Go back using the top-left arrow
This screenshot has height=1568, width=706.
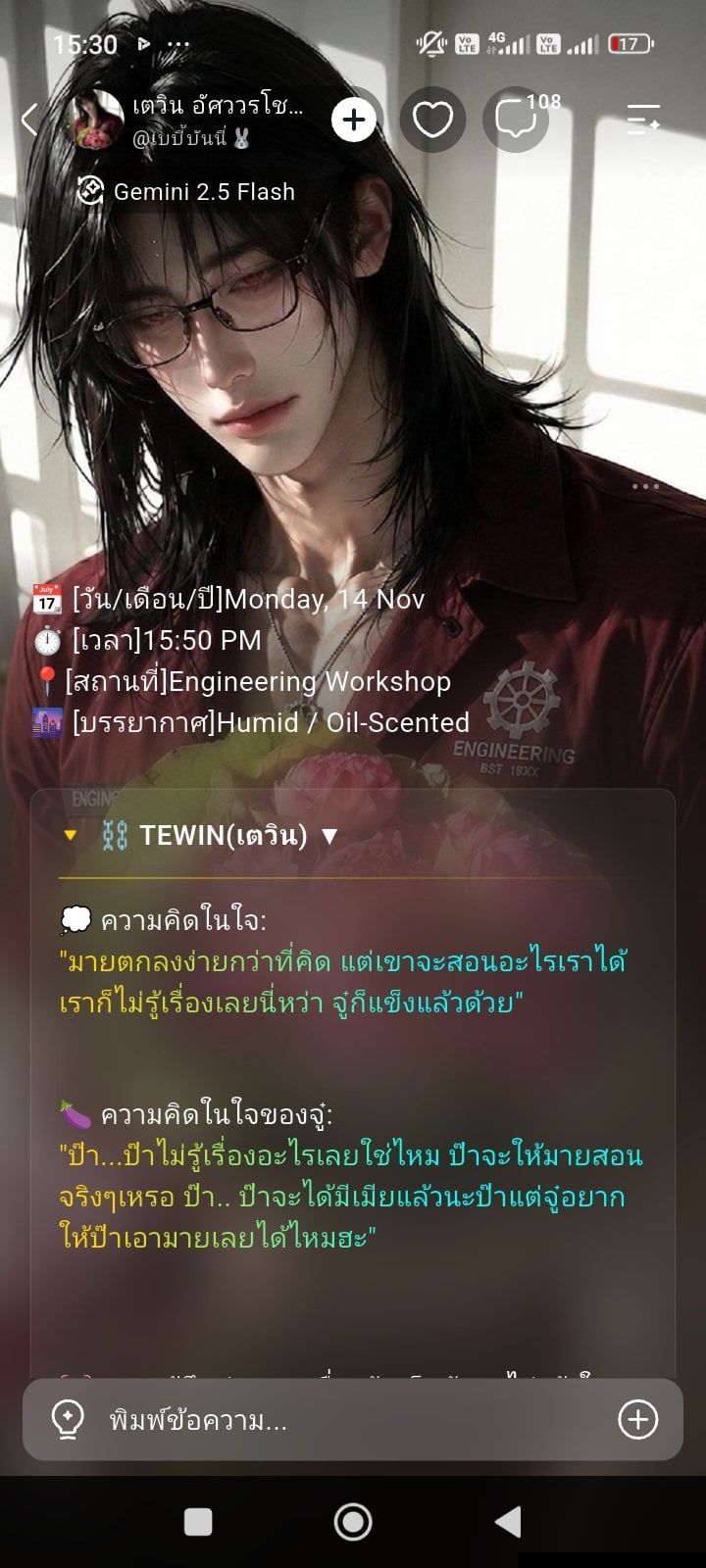(x=29, y=120)
